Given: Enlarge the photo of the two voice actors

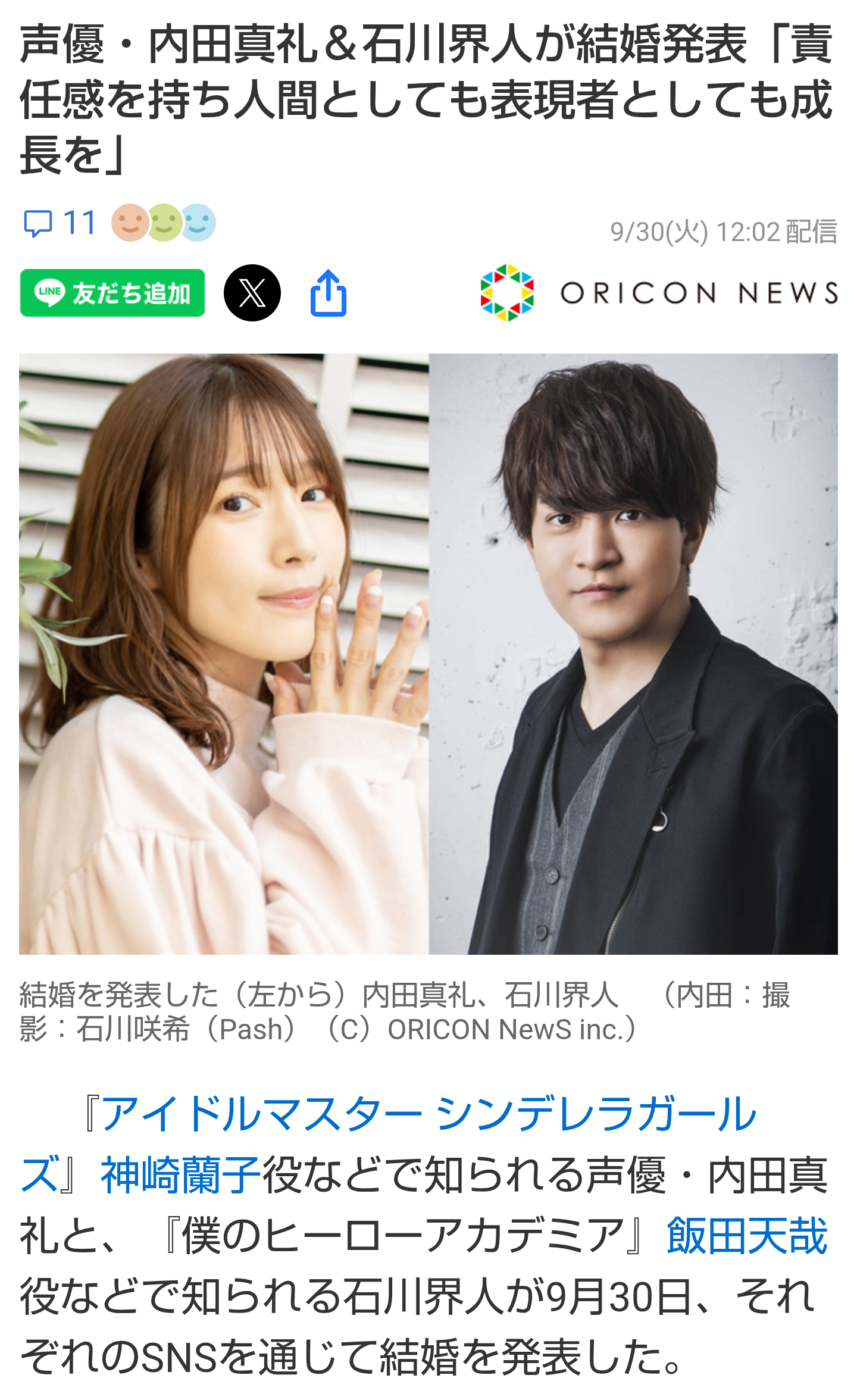Looking at the screenshot, I should pyautogui.click(x=428, y=654).
